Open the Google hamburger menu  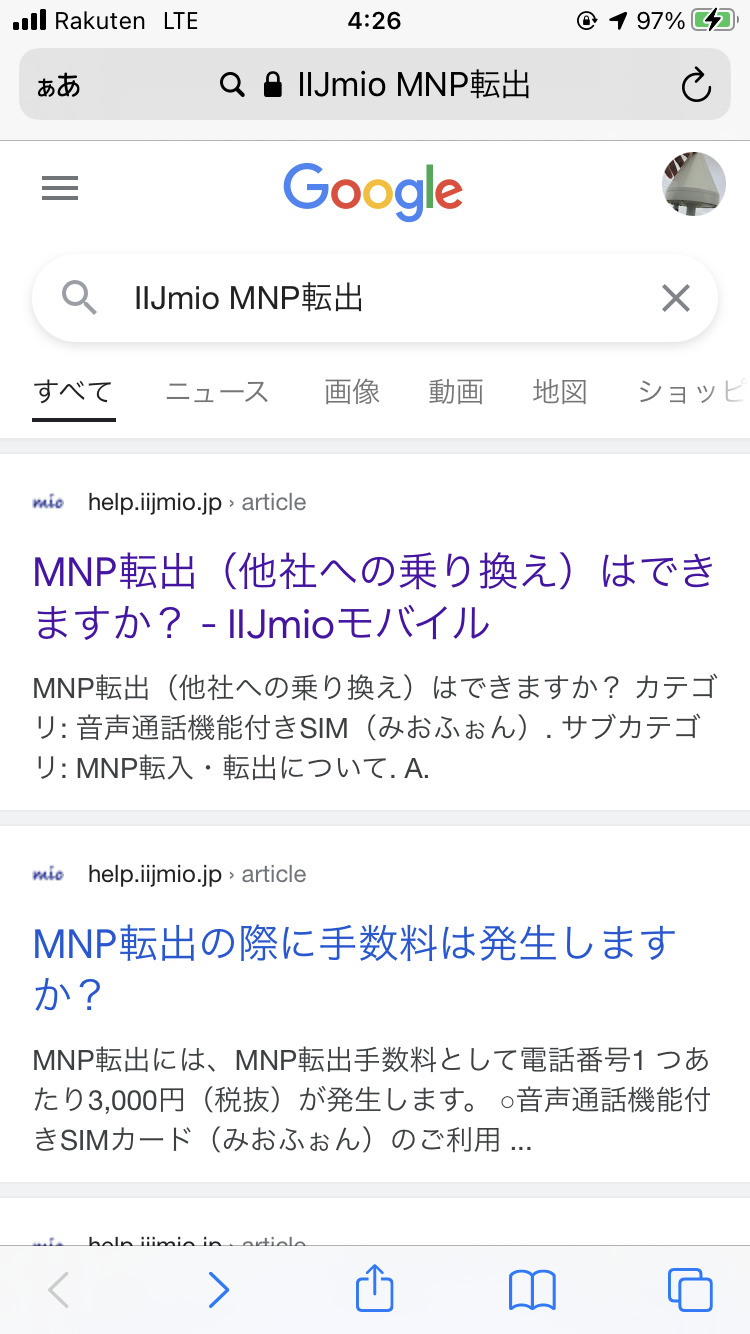coord(60,188)
